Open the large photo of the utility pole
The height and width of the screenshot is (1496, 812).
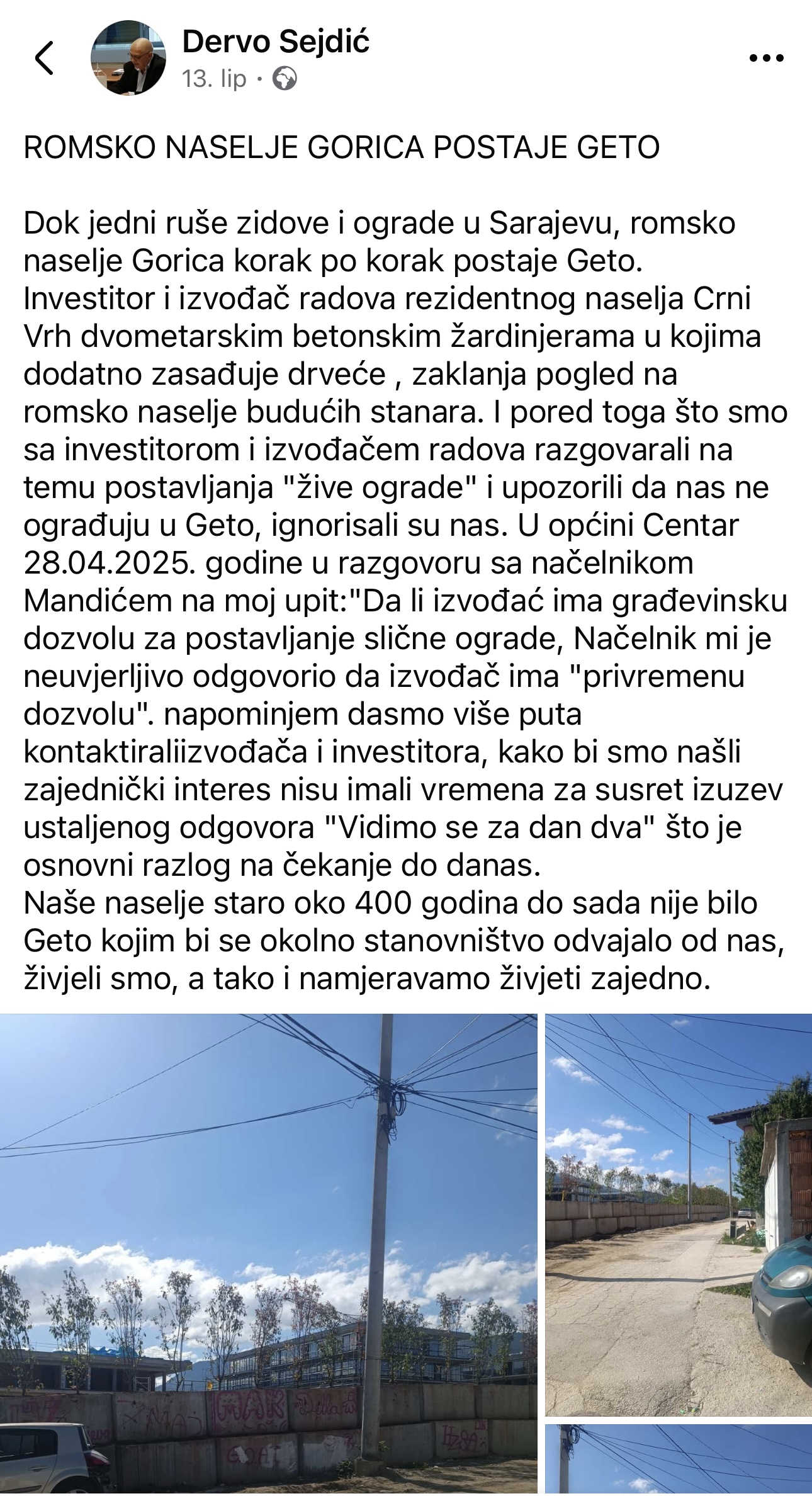click(269, 1253)
